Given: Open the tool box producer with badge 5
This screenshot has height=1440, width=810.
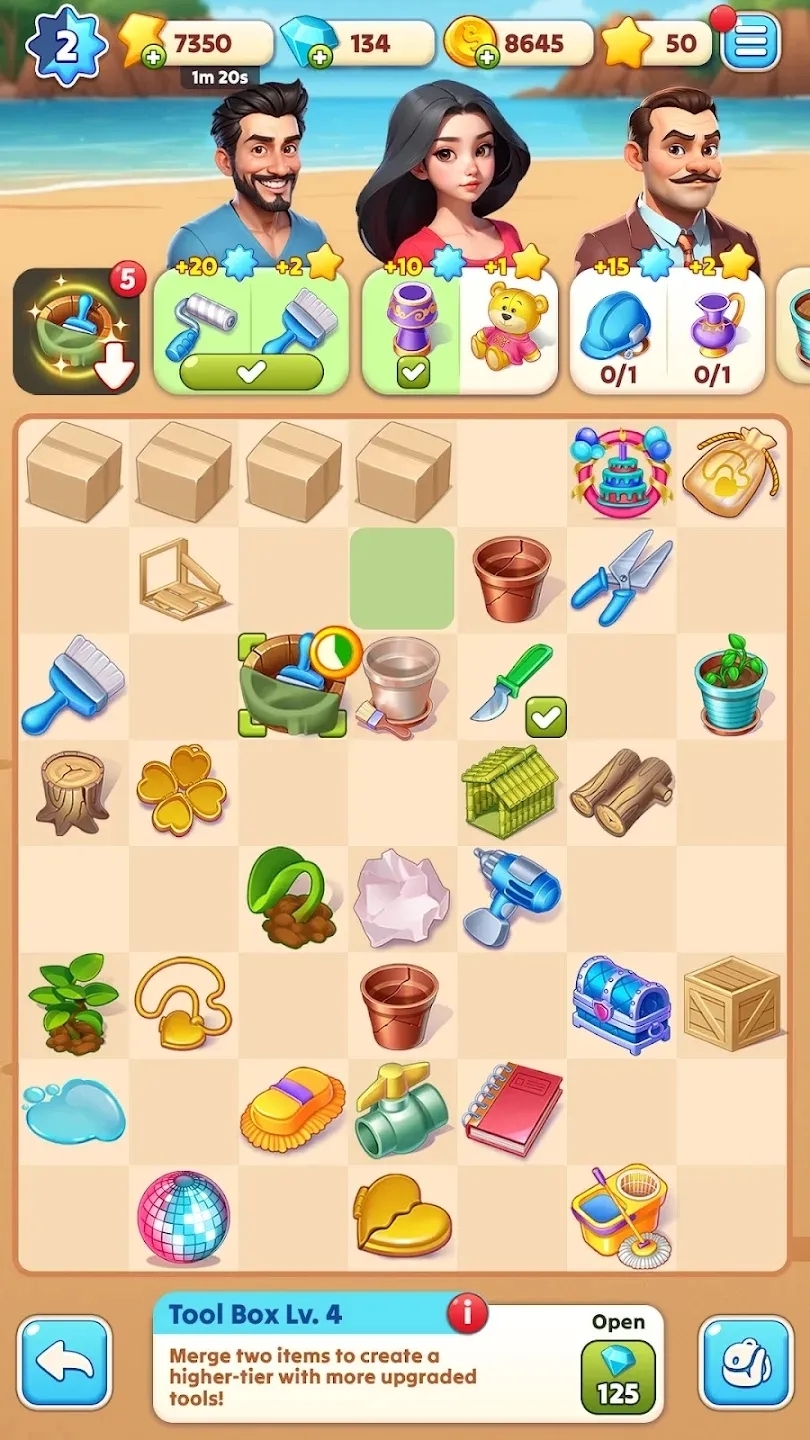Looking at the screenshot, I should point(76,330).
